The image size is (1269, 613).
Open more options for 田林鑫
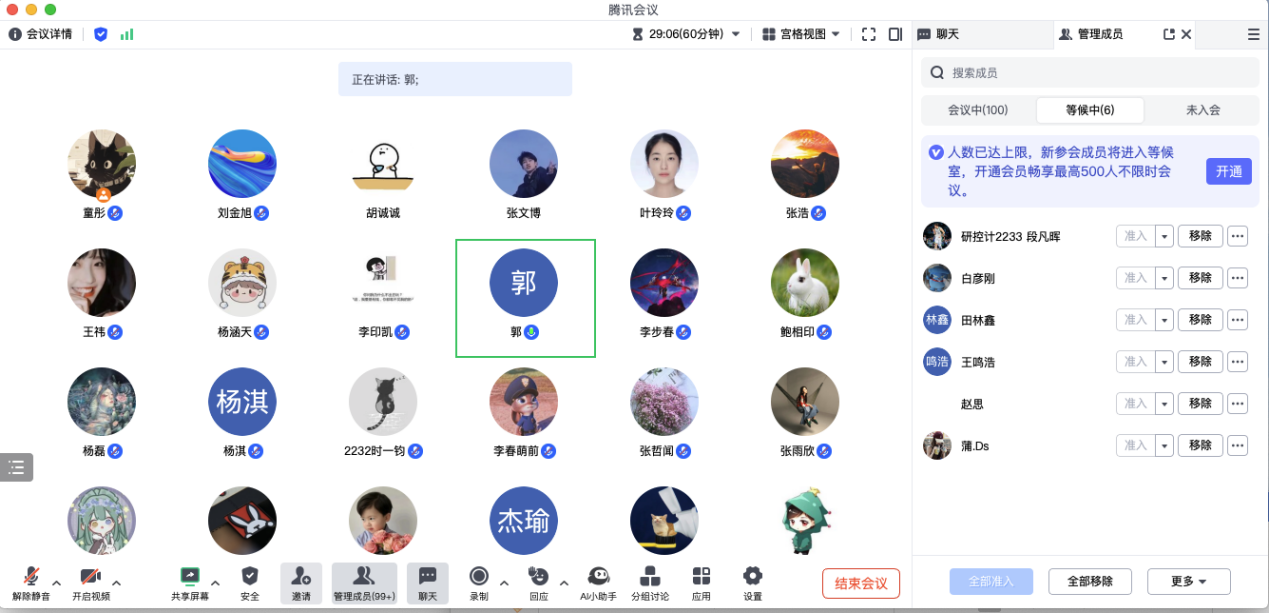1238,320
